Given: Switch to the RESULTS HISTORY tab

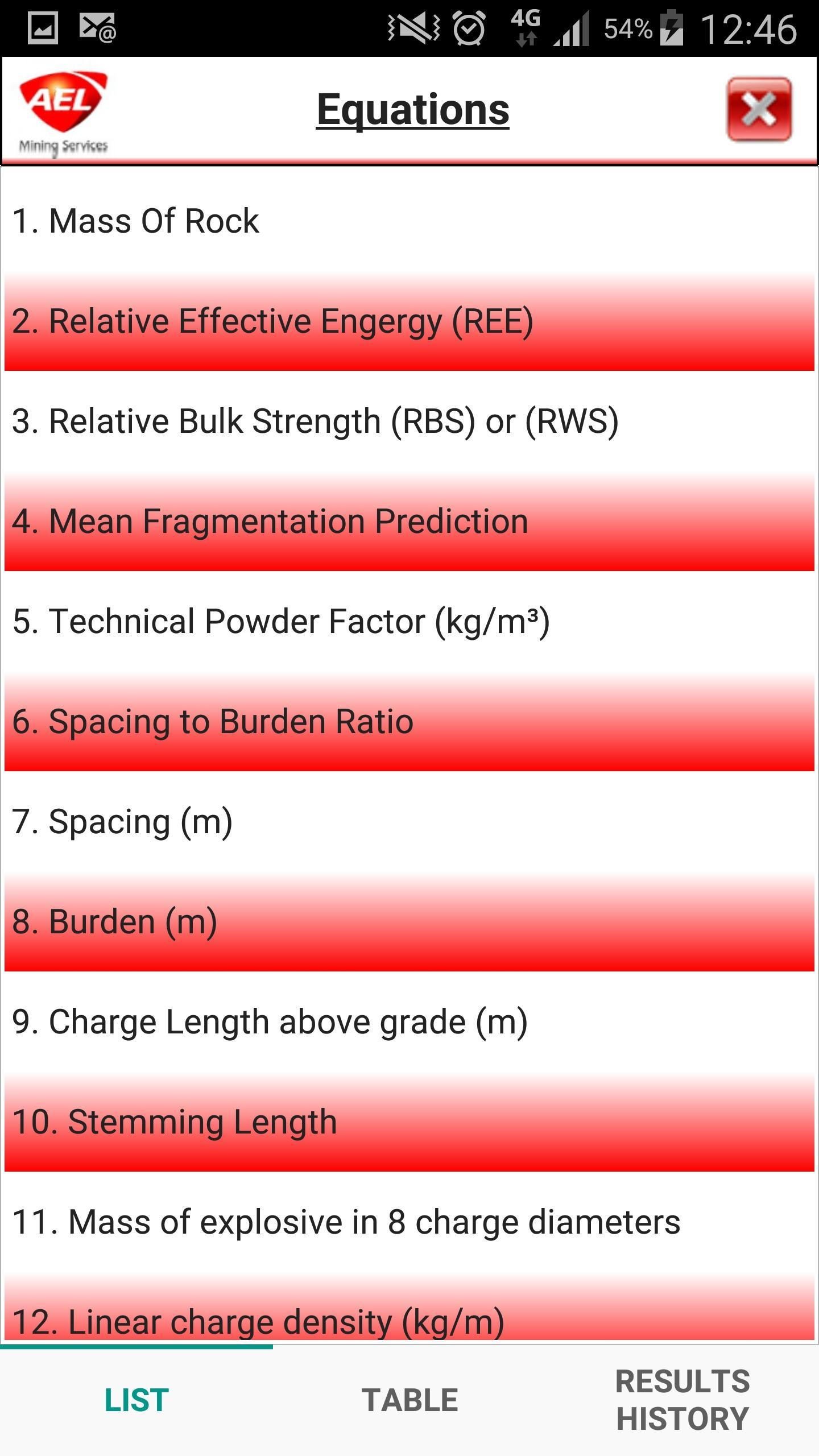Looking at the screenshot, I should 682,1400.
